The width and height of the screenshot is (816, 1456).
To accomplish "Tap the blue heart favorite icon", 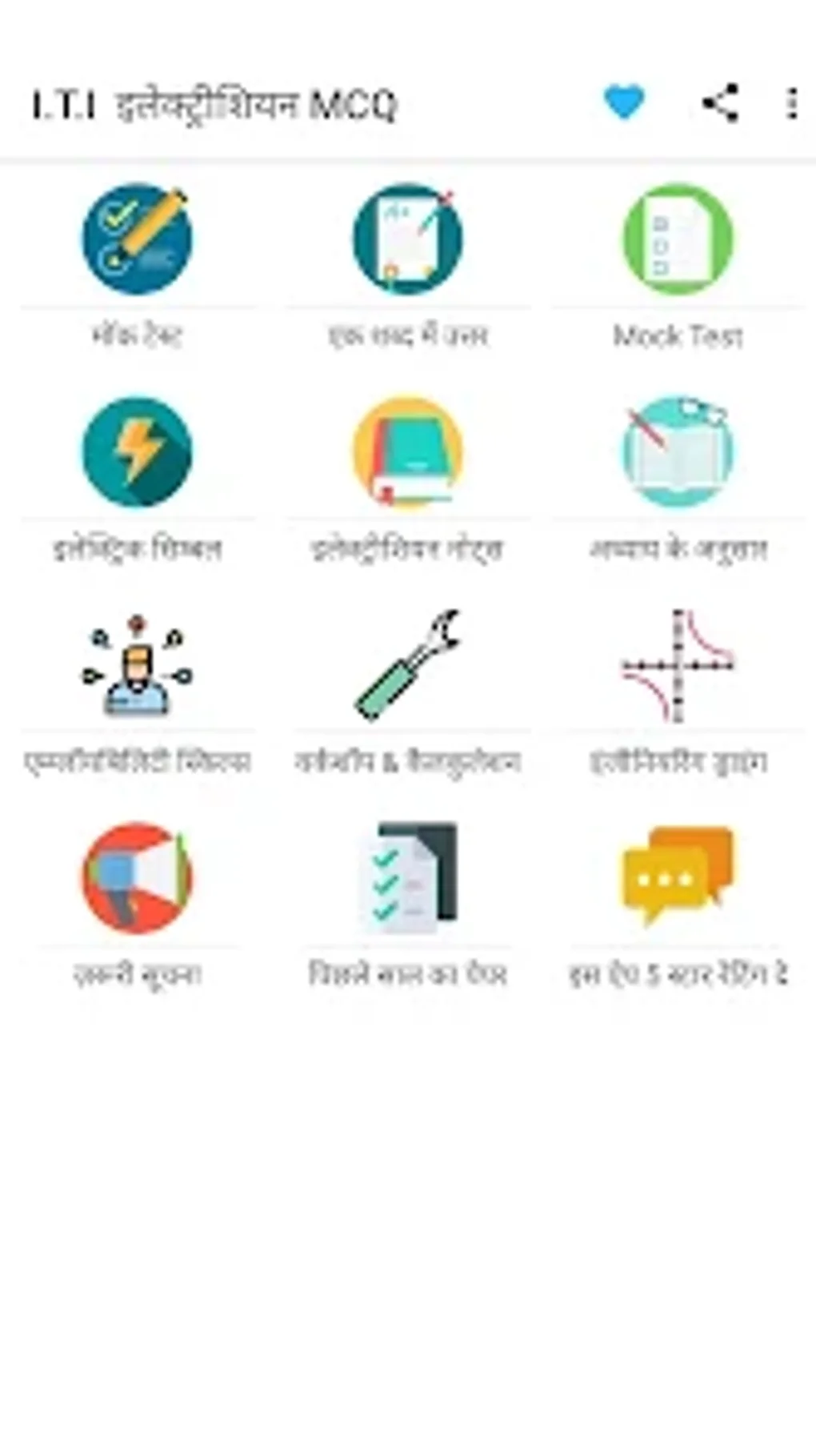I will point(623,103).
